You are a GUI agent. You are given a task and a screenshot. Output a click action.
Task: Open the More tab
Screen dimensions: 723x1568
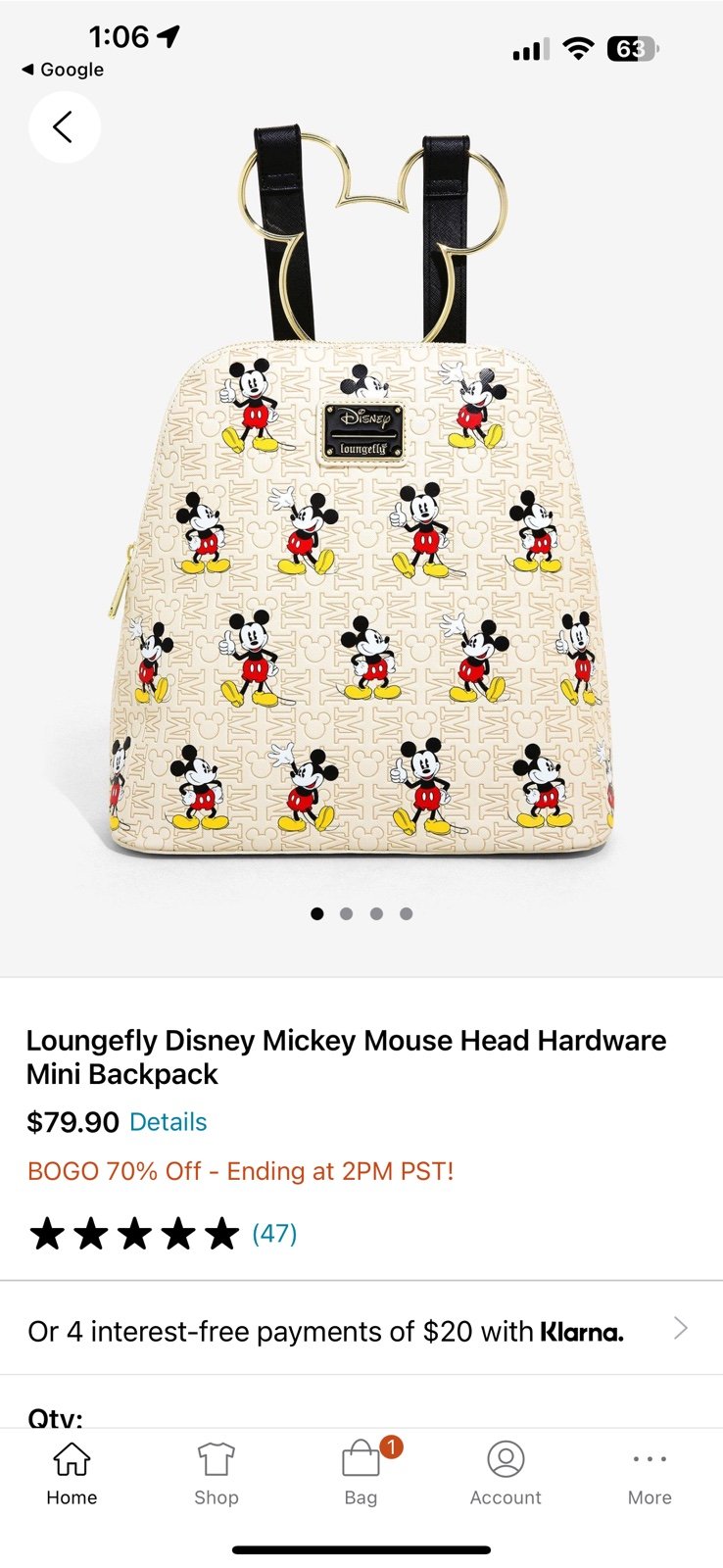(650, 1473)
